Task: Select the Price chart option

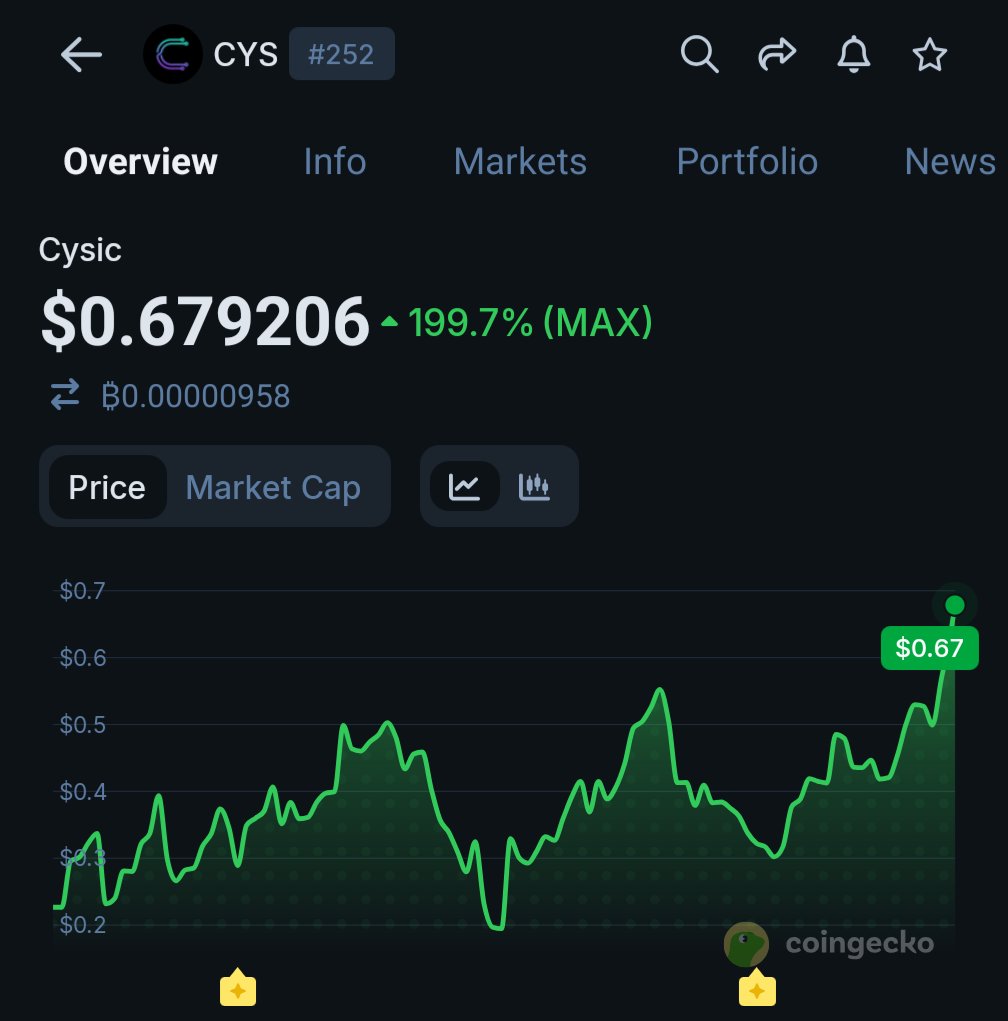Action: [107, 487]
